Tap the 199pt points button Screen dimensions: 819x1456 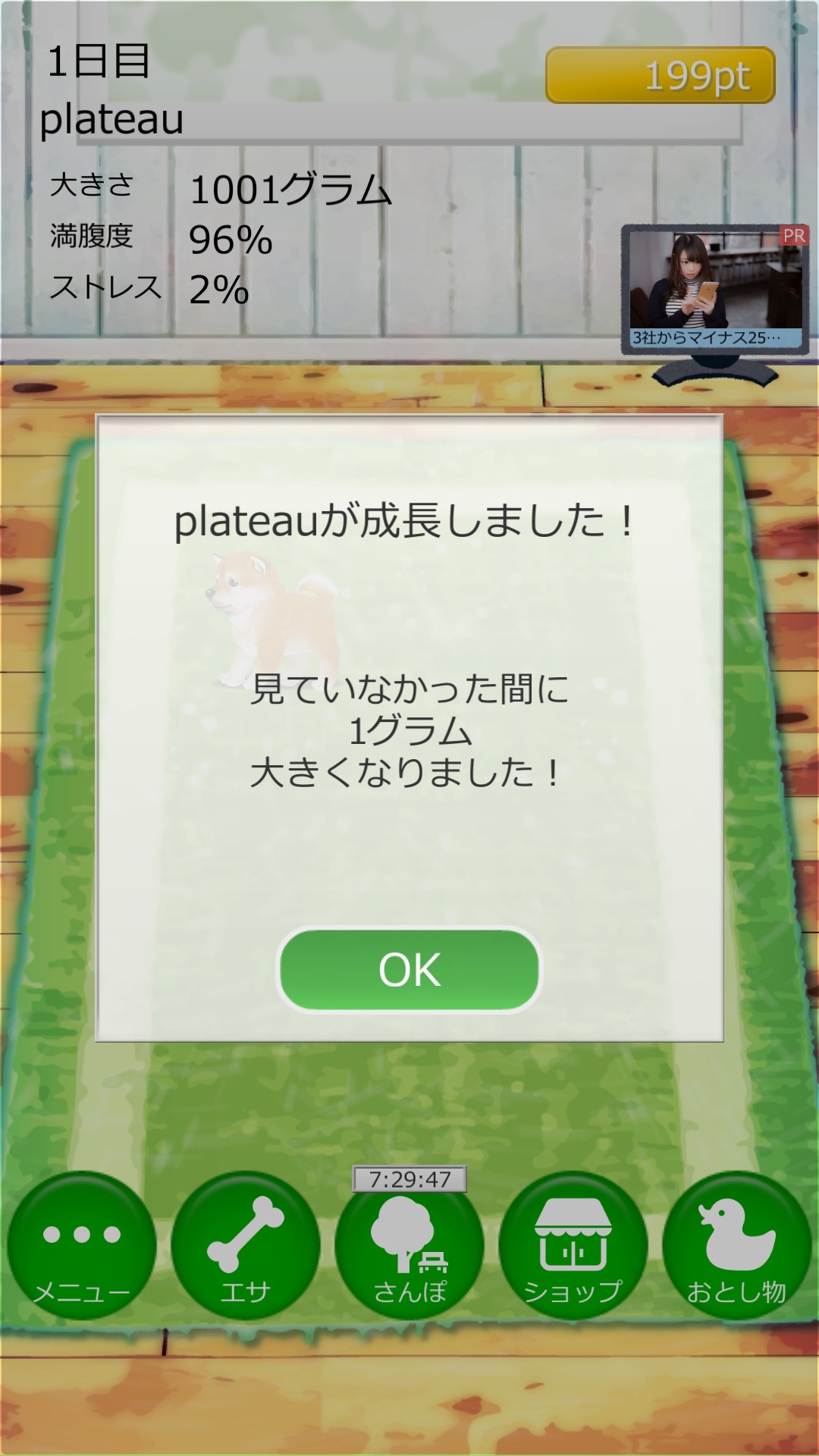[x=660, y=76]
